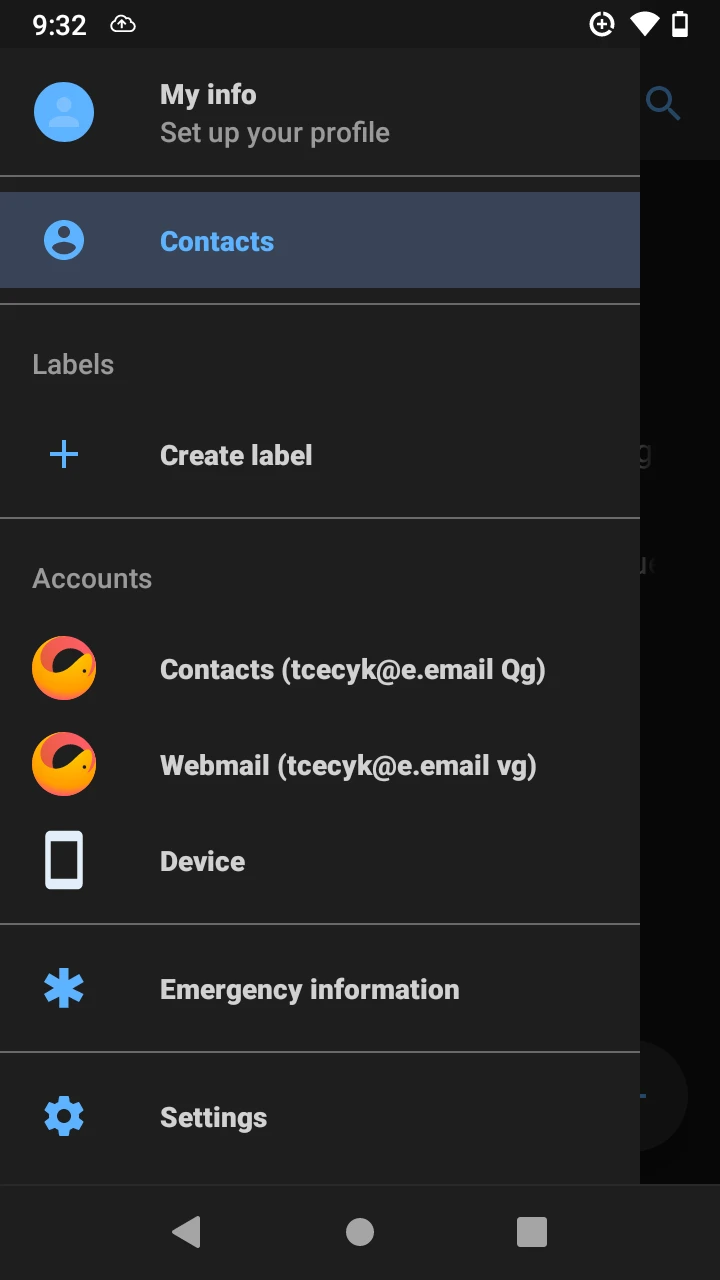Open the Contacts (tcecyk@e.email Qg) account
The height and width of the screenshot is (1280, 720).
[320, 668]
